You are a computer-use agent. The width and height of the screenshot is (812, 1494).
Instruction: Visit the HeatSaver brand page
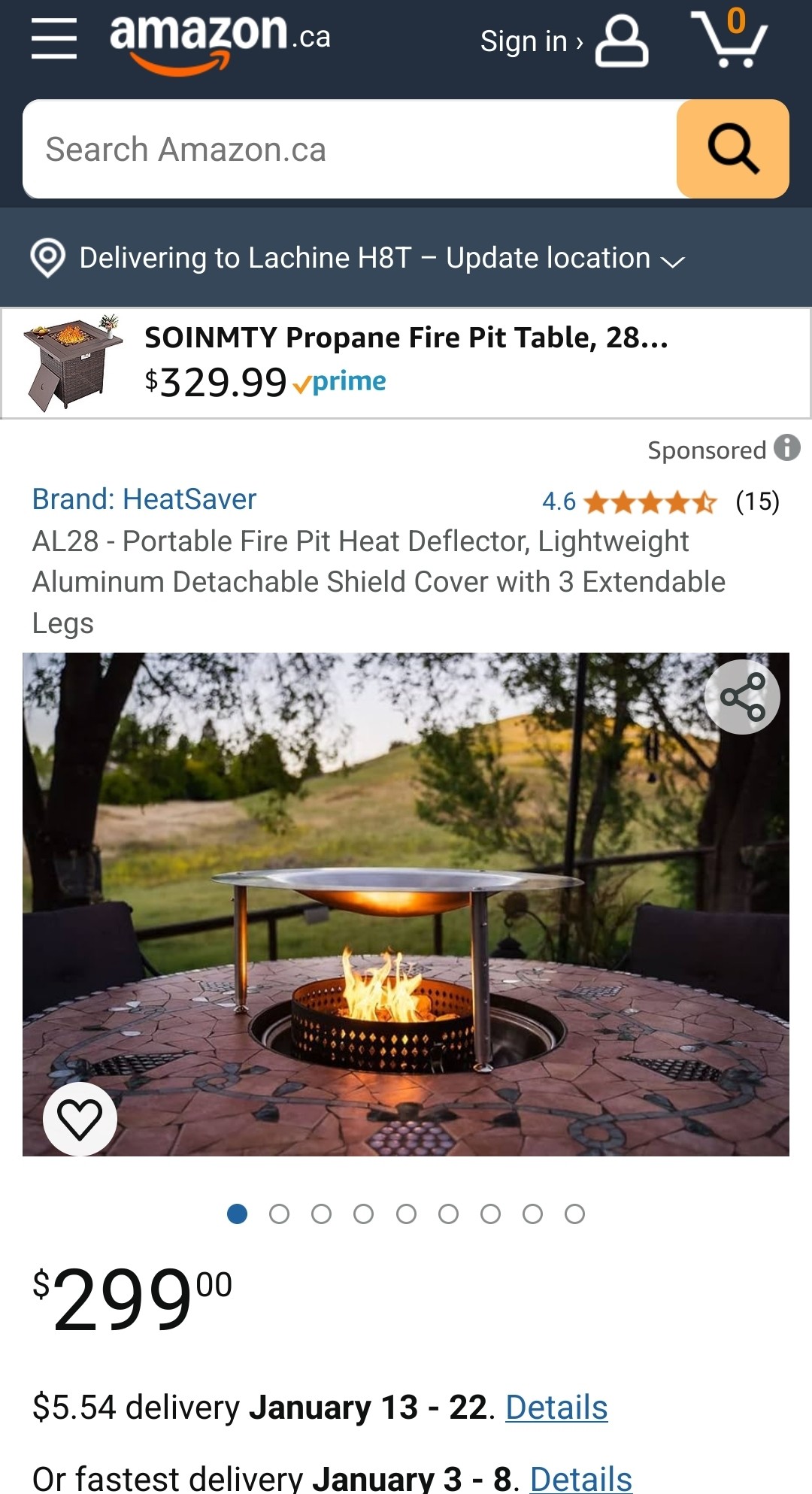[144, 499]
